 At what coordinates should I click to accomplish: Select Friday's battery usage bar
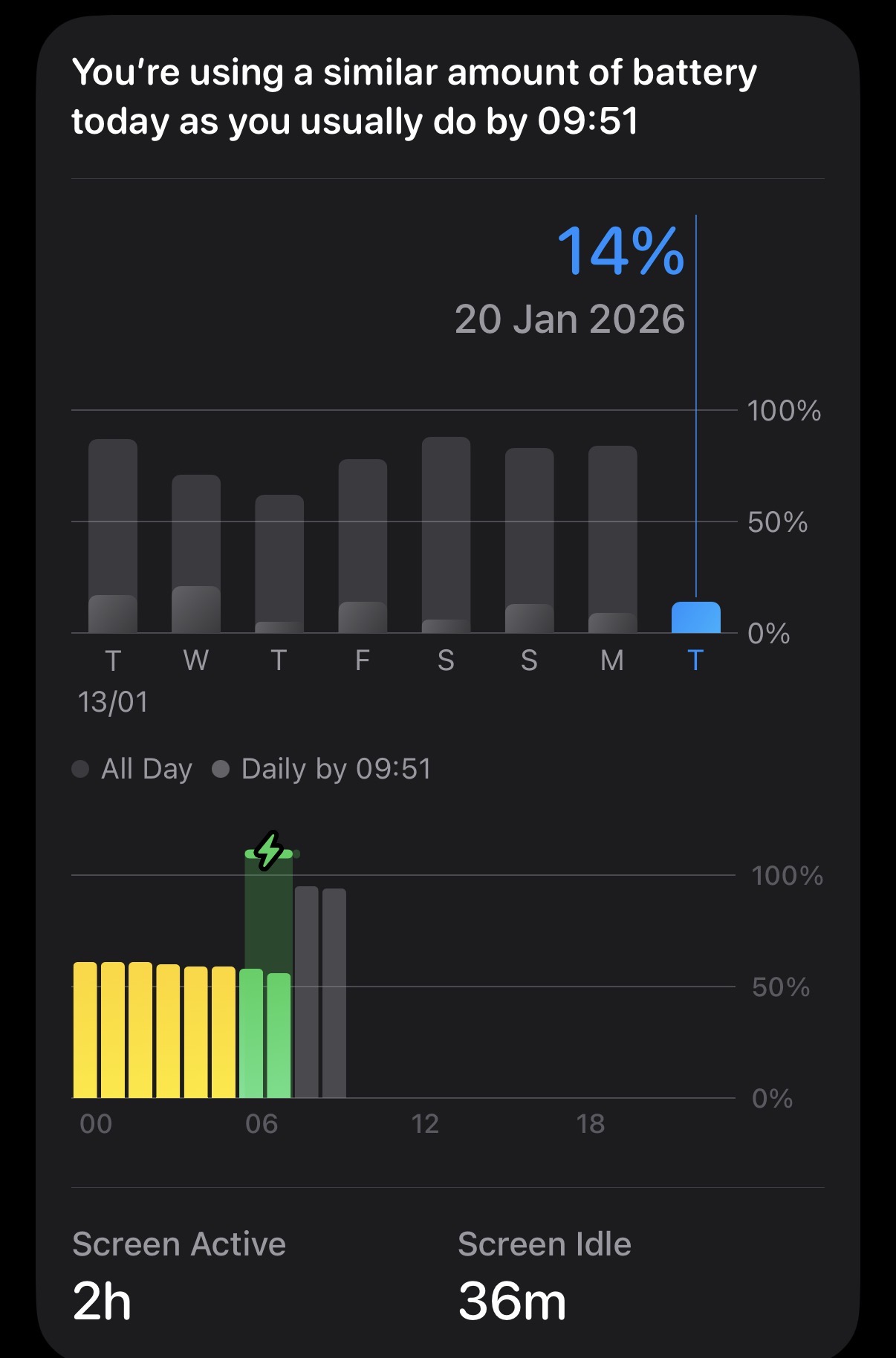(x=363, y=547)
